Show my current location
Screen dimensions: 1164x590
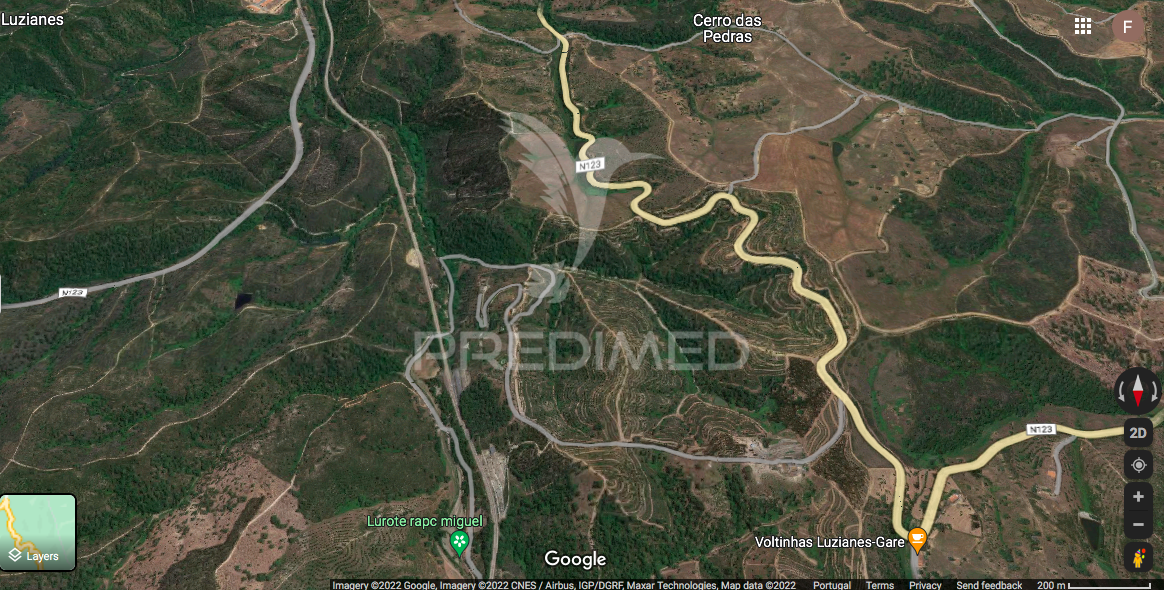[x=1138, y=465]
